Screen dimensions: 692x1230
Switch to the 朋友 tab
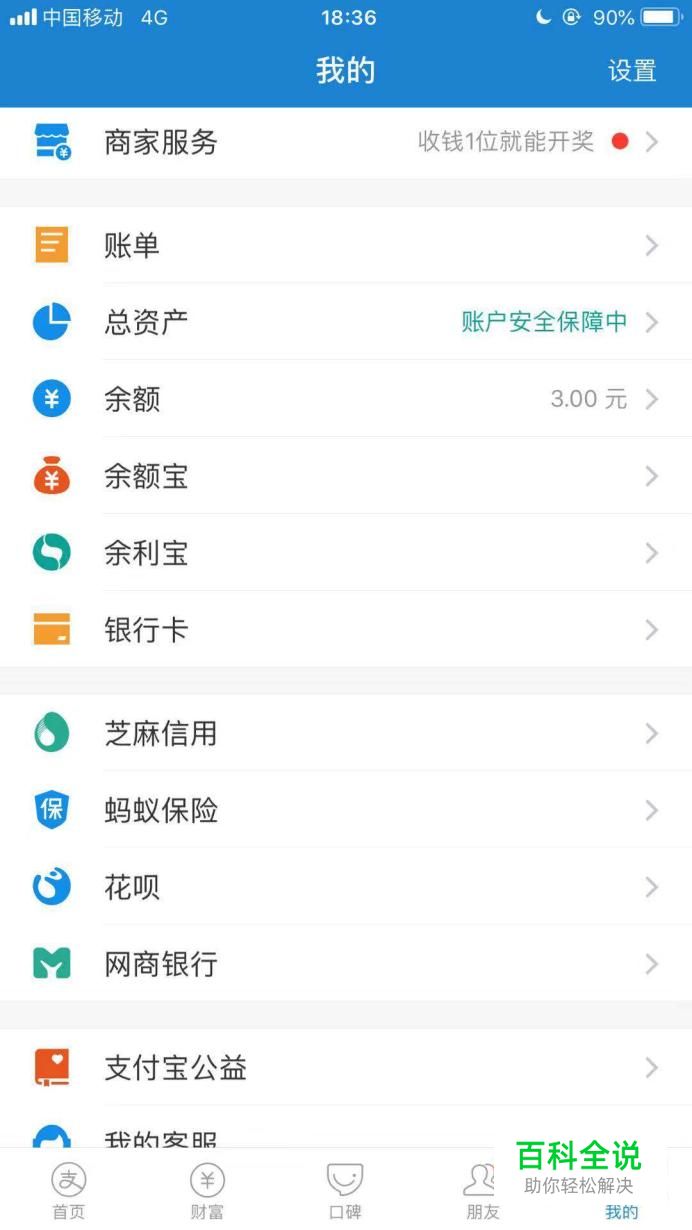pos(483,1190)
